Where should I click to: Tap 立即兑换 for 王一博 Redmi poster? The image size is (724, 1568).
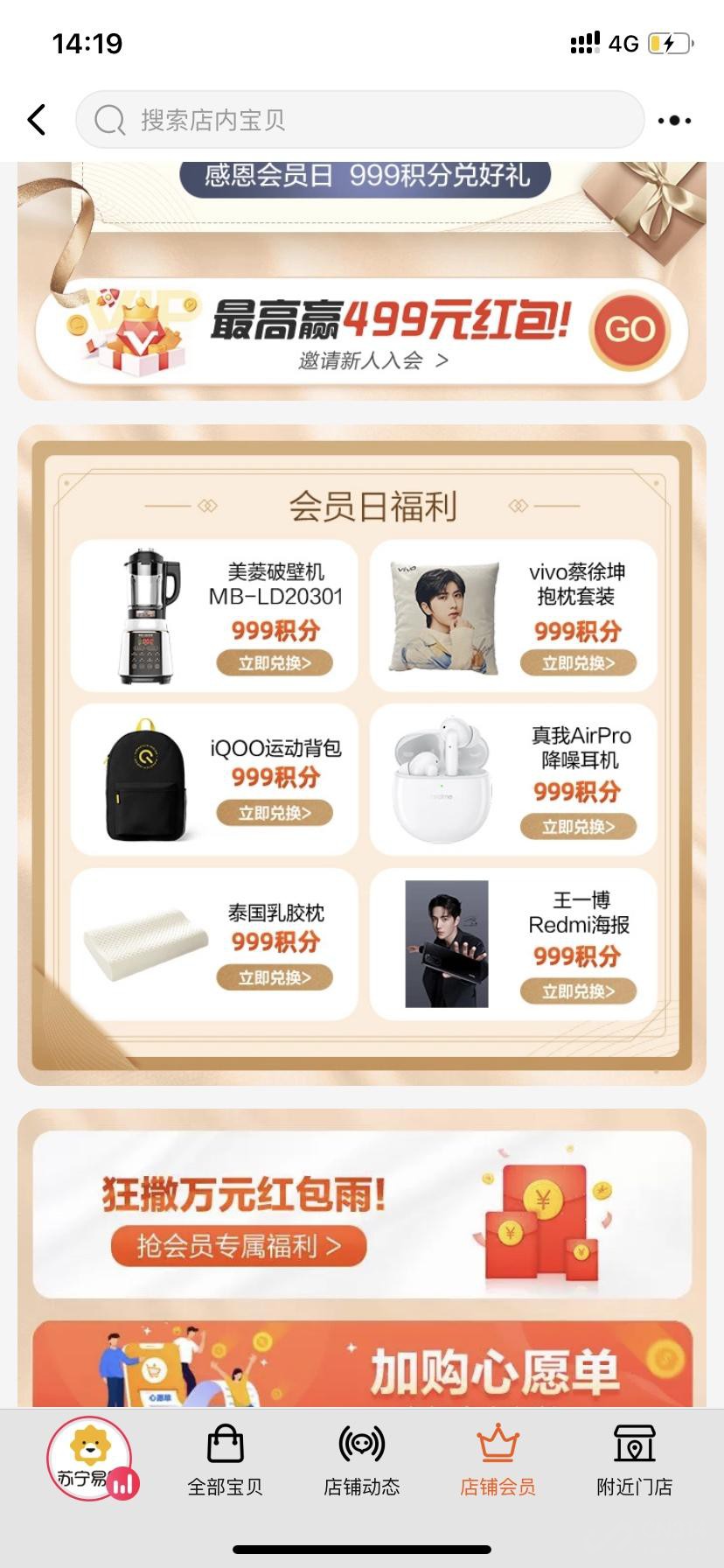pyautogui.click(x=578, y=991)
